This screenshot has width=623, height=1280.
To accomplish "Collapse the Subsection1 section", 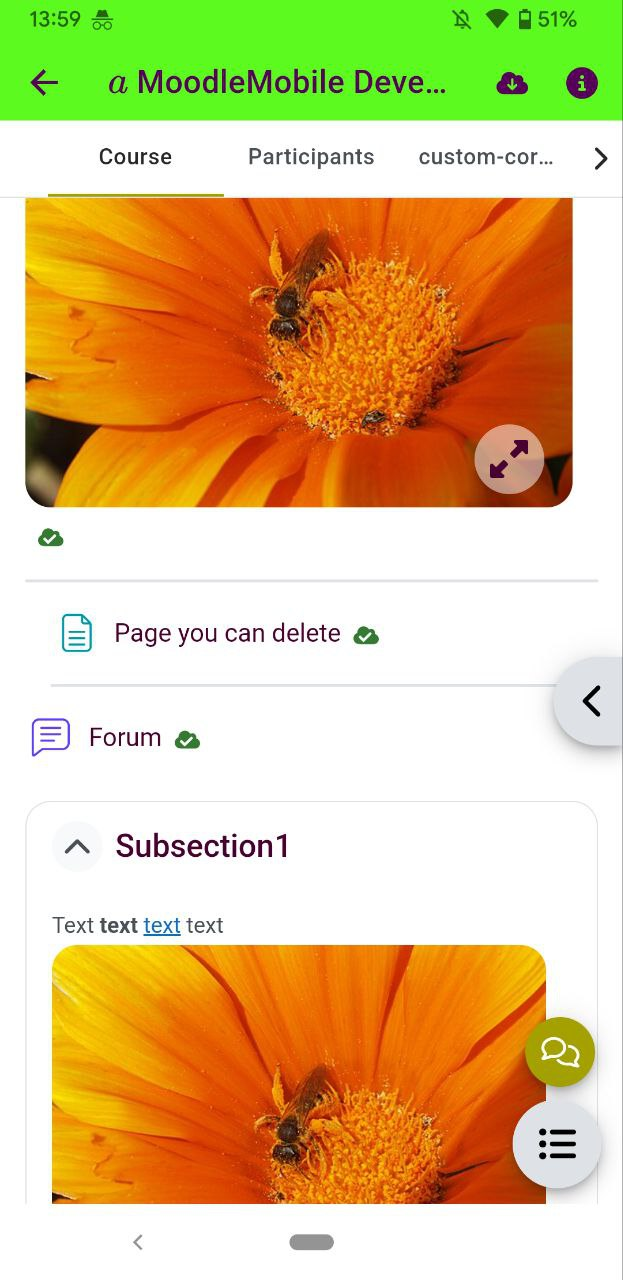I will coord(77,846).
